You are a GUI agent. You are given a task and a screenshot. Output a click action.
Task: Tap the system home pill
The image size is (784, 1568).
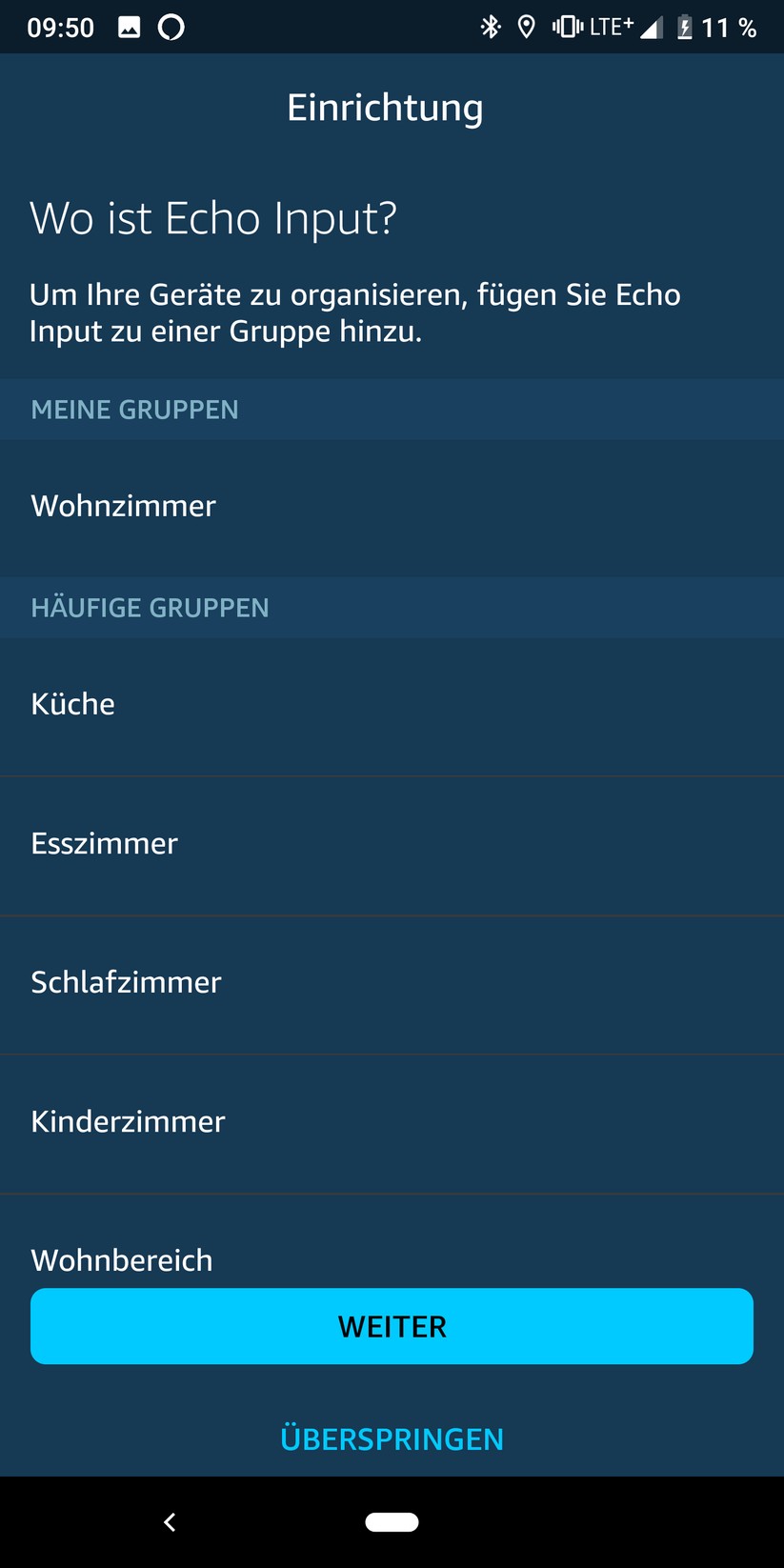coord(392,1522)
